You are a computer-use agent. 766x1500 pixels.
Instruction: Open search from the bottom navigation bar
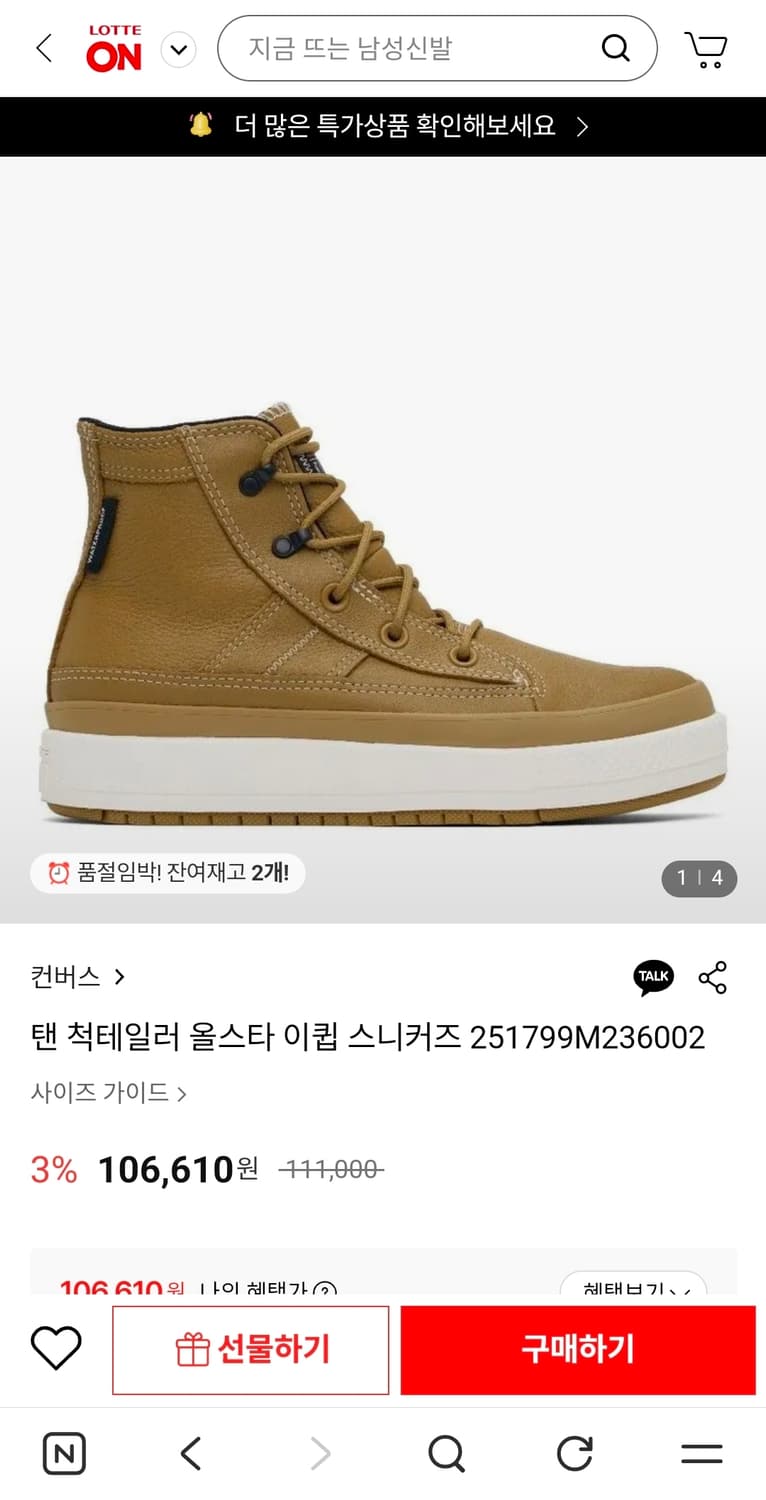[447, 1453]
